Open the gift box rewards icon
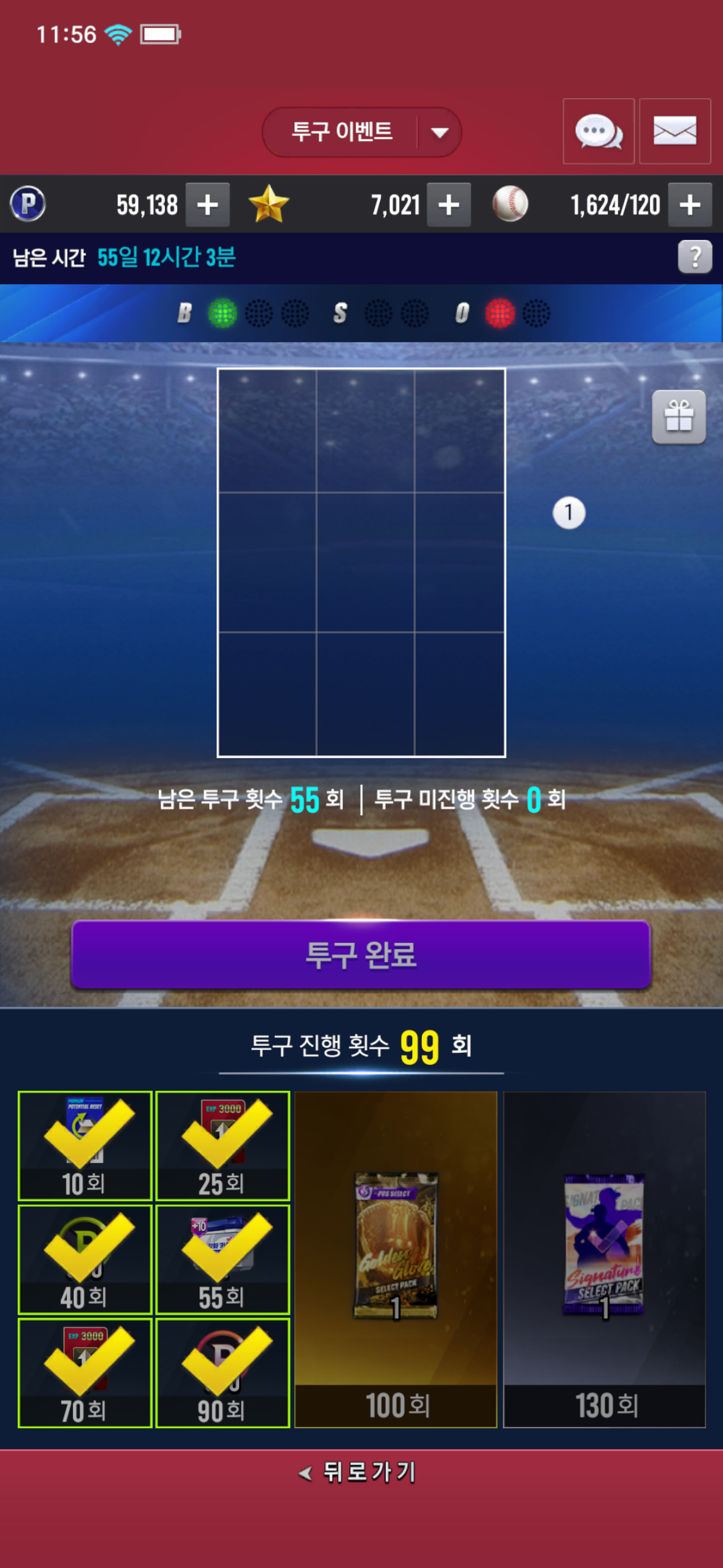Image resolution: width=723 pixels, height=1568 pixels. tap(678, 417)
